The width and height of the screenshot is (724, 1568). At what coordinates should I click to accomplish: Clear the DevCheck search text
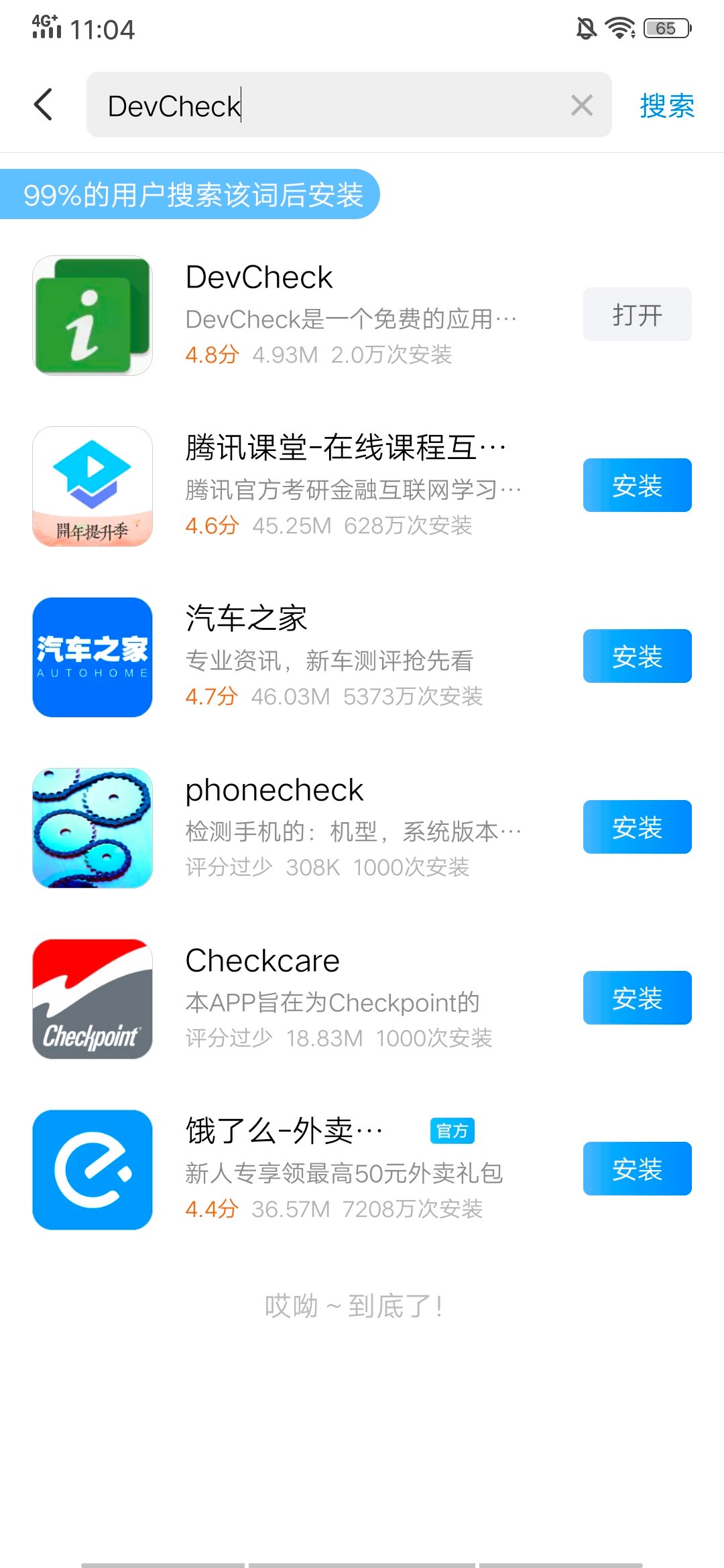581,105
